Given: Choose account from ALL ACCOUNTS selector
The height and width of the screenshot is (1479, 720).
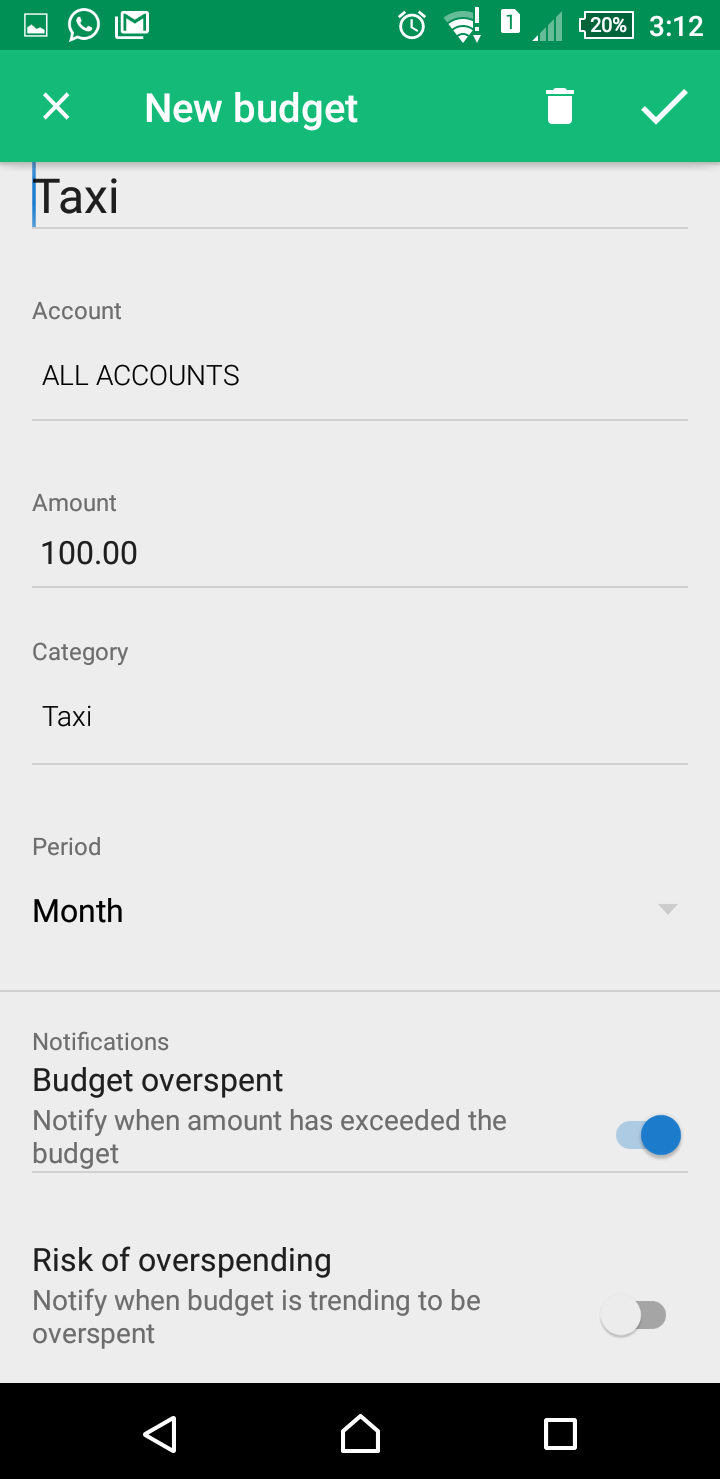Looking at the screenshot, I should (360, 376).
